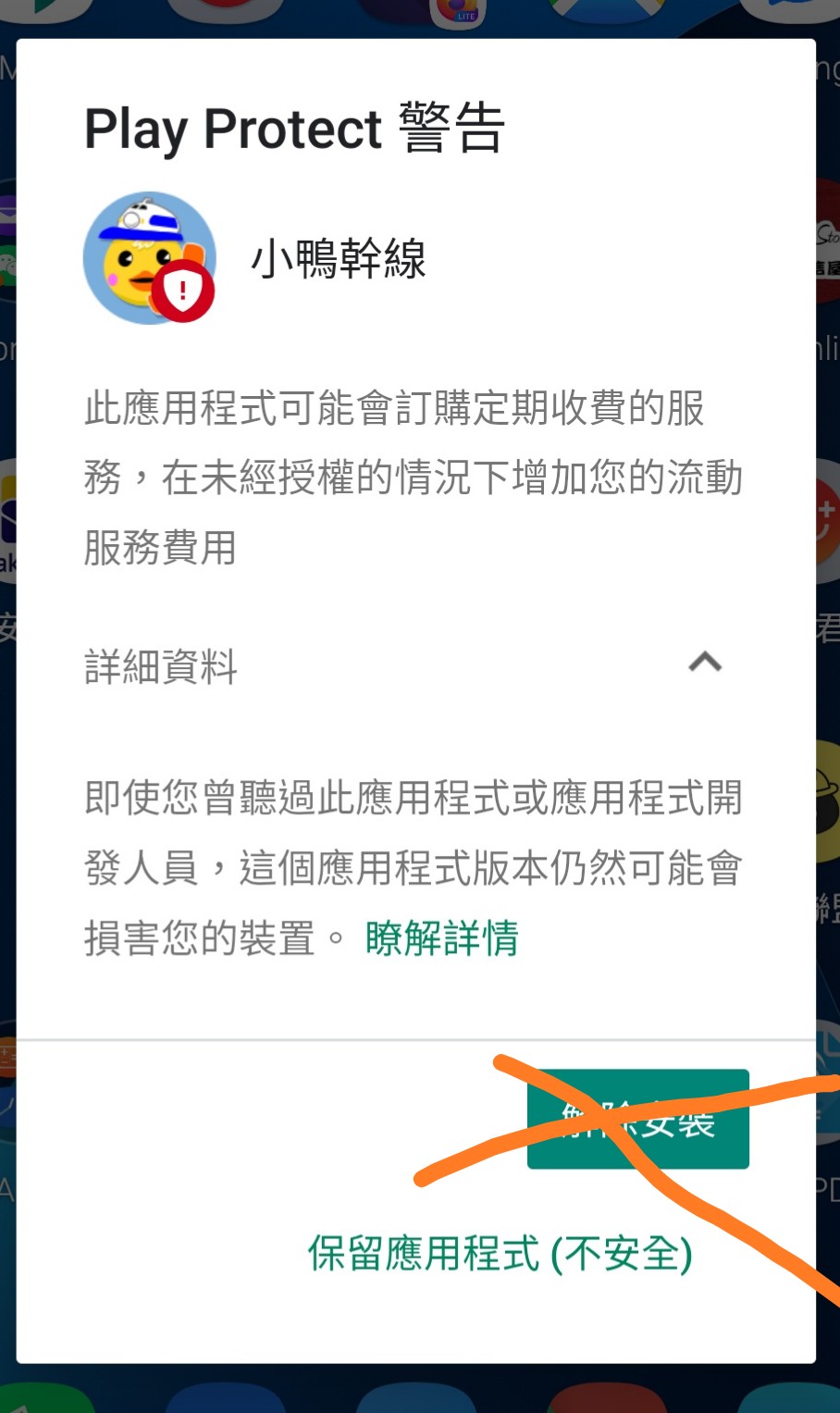Collapse the 詳細資料 details section
This screenshot has width=840, height=1413.
[x=704, y=663]
